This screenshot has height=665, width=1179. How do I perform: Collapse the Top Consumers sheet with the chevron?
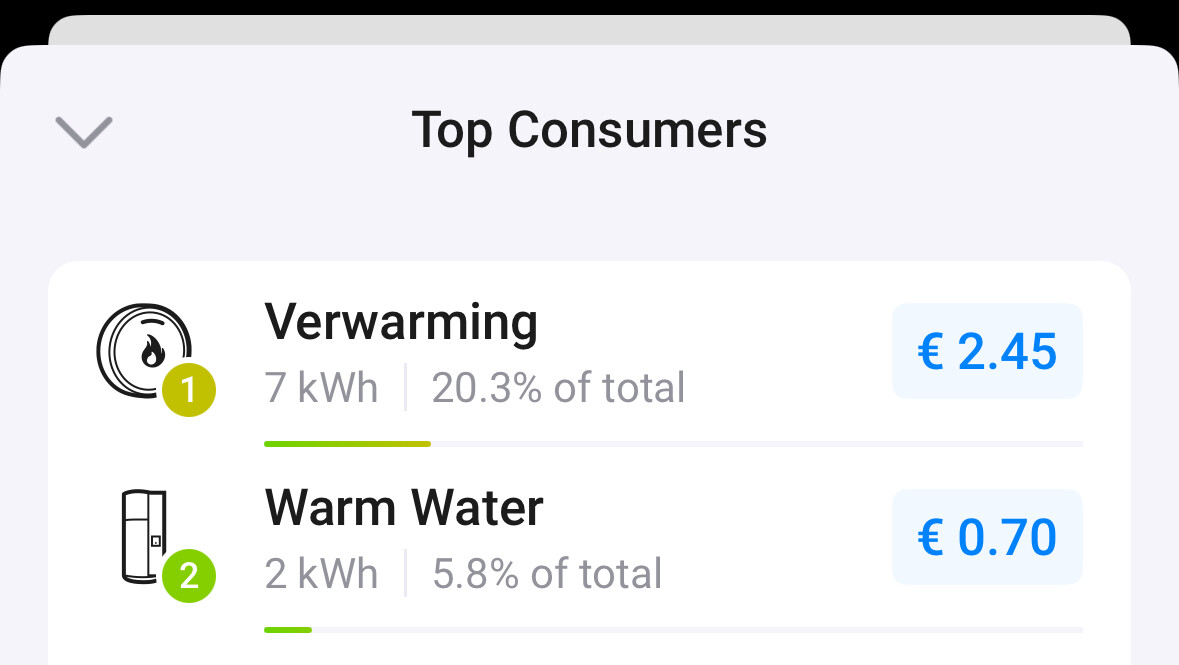tap(84, 131)
